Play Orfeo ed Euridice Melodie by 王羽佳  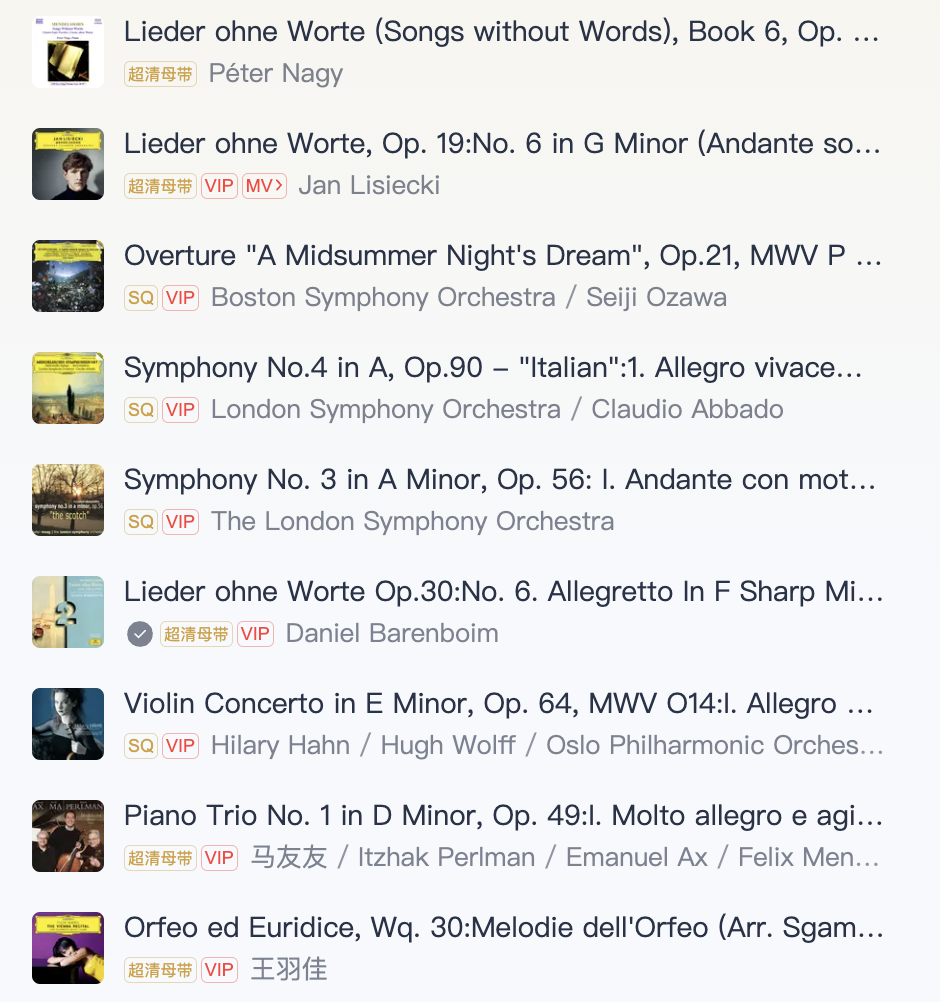point(470,948)
